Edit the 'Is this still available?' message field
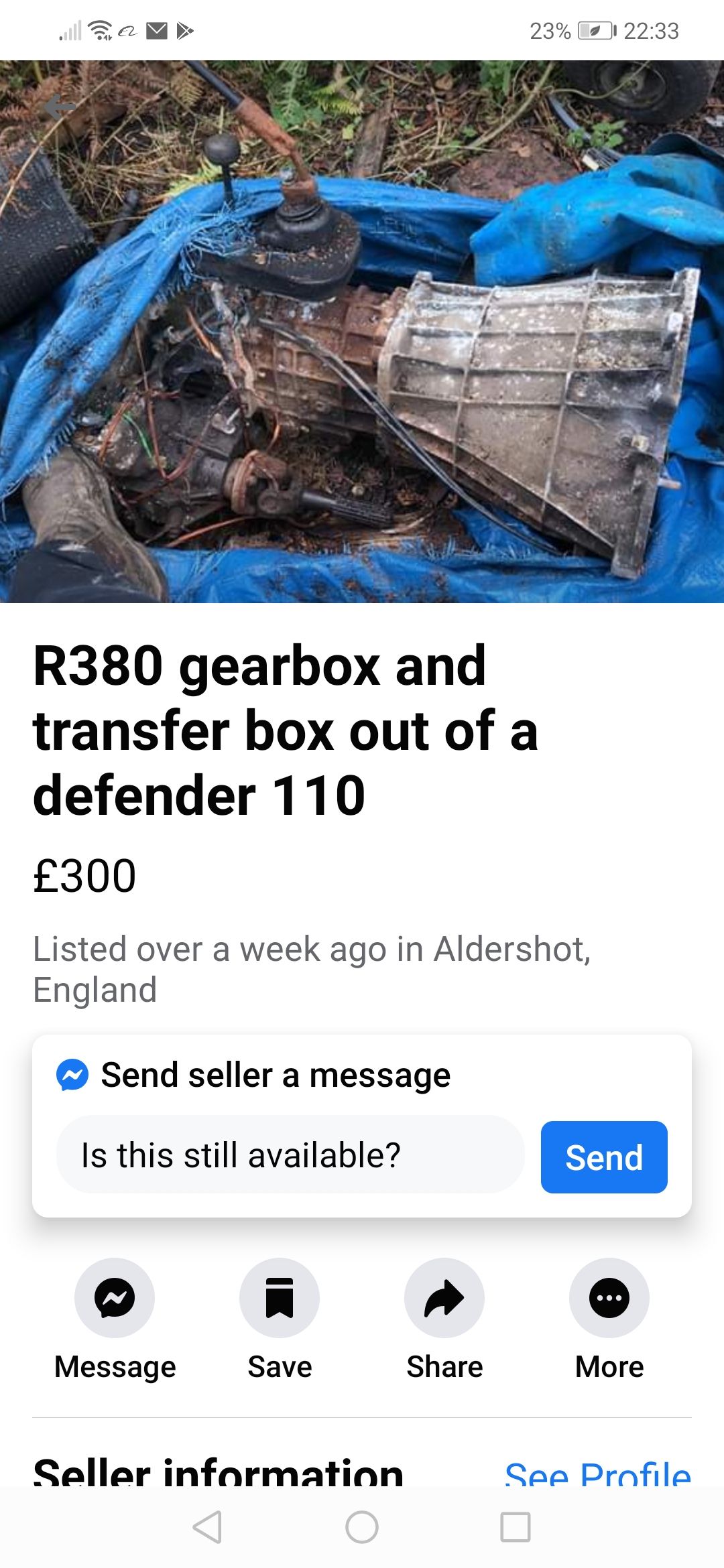Image resolution: width=724 pixels, height=1568 pixels. pos(290,1155)
